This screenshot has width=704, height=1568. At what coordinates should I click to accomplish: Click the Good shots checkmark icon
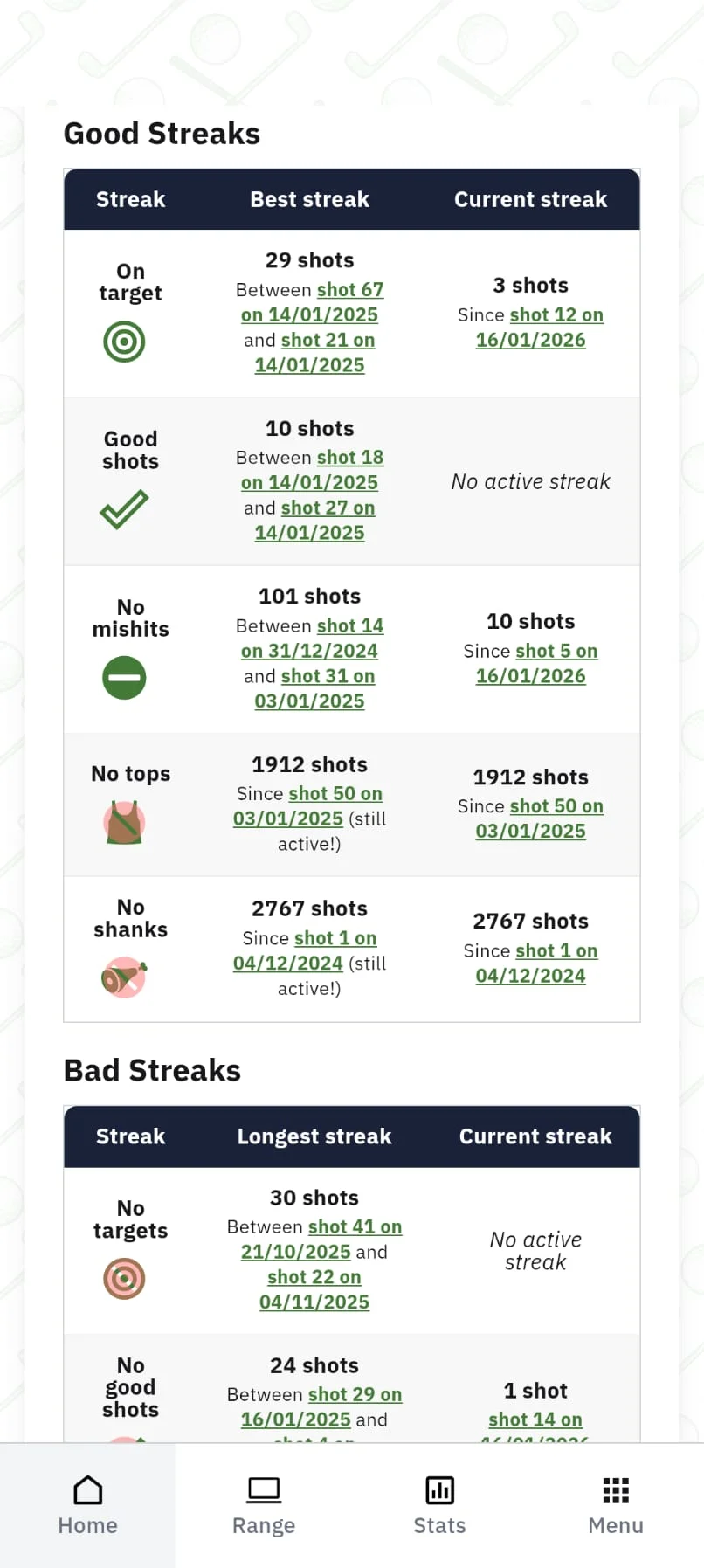(x=123, y=511)
